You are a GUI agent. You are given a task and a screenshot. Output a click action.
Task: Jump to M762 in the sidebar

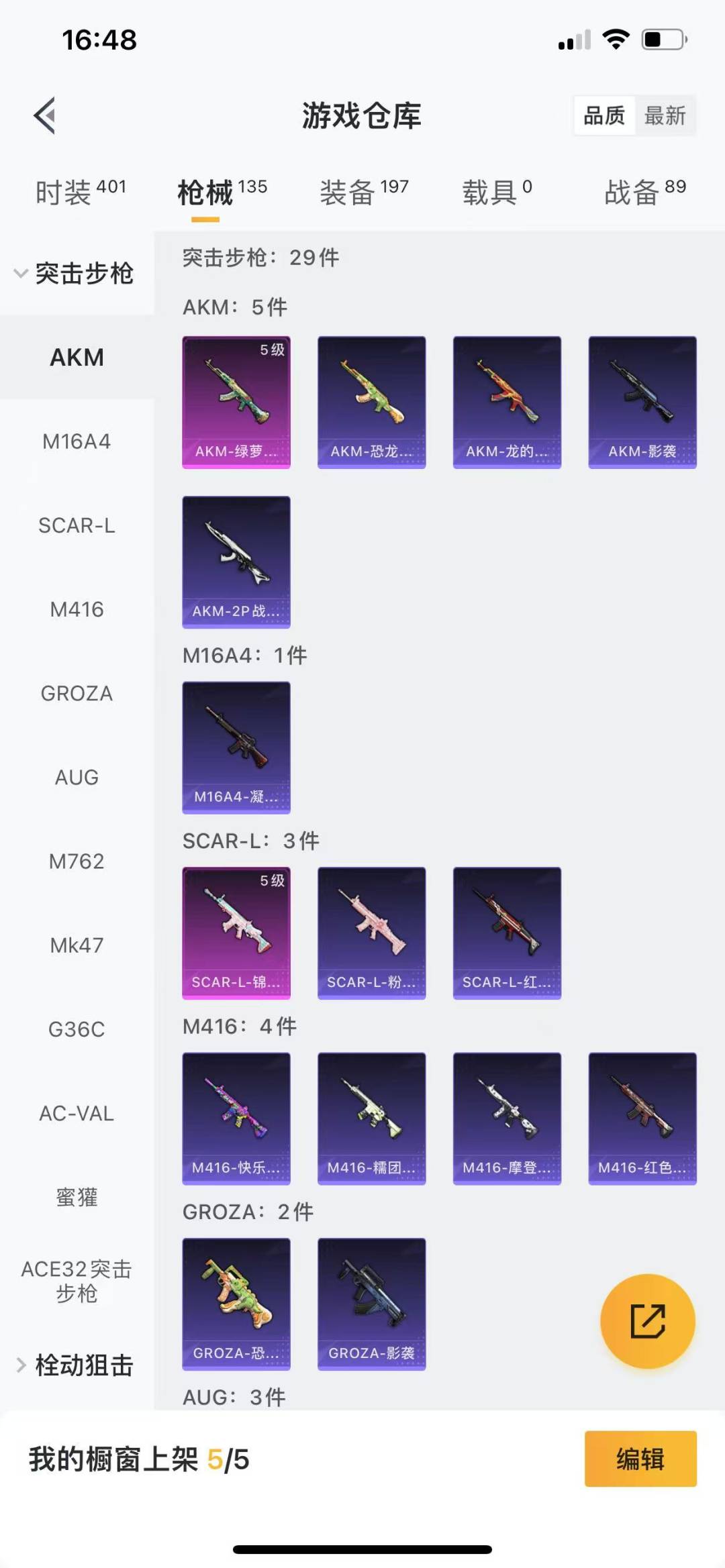pos(77,861)
